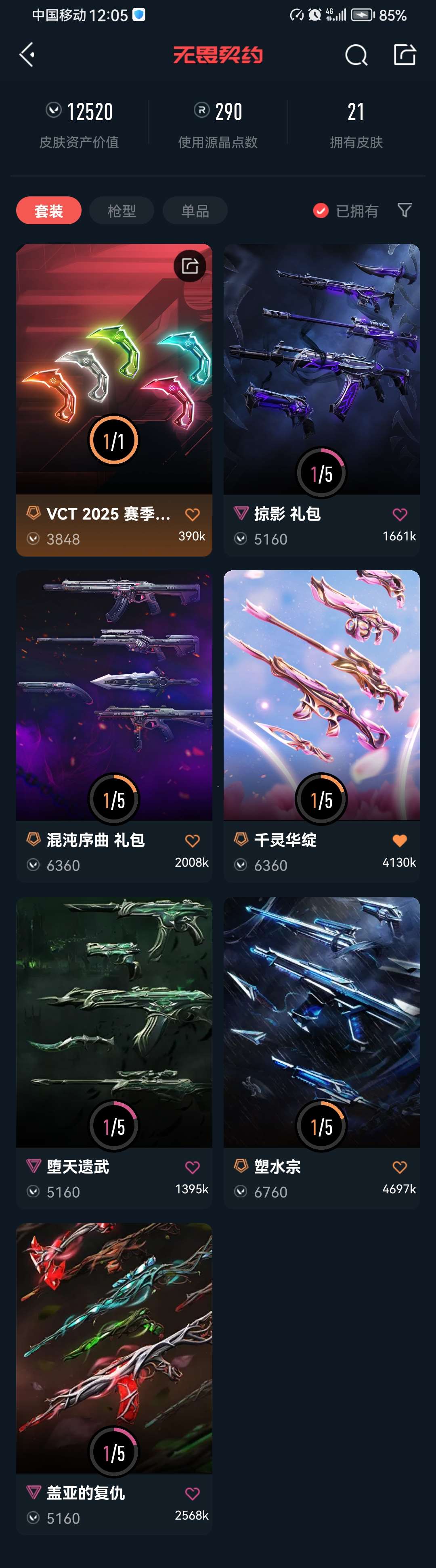
Task: Switch to the 枪型 tab
Action: tap(122, 211)
